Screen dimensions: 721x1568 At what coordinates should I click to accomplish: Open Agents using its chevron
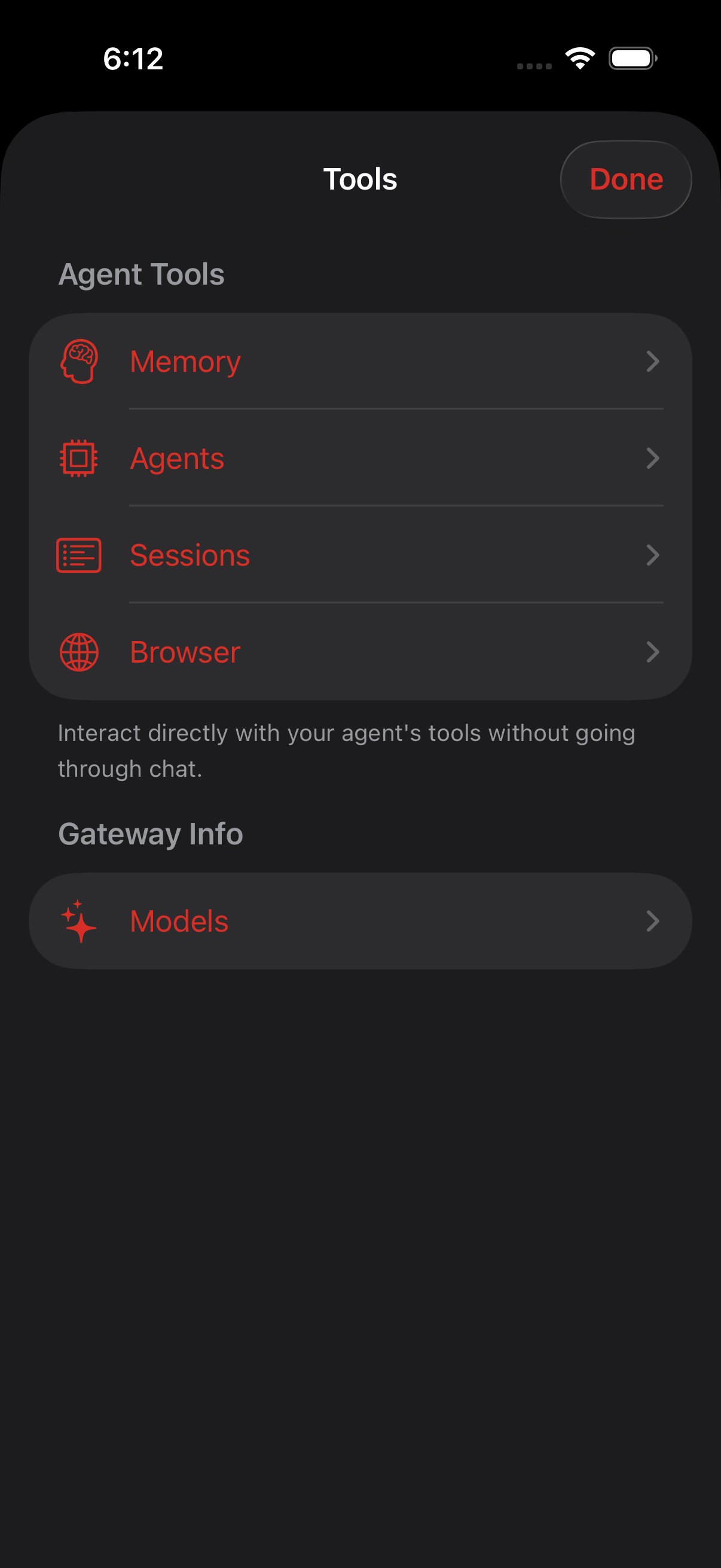pos(653,458)
